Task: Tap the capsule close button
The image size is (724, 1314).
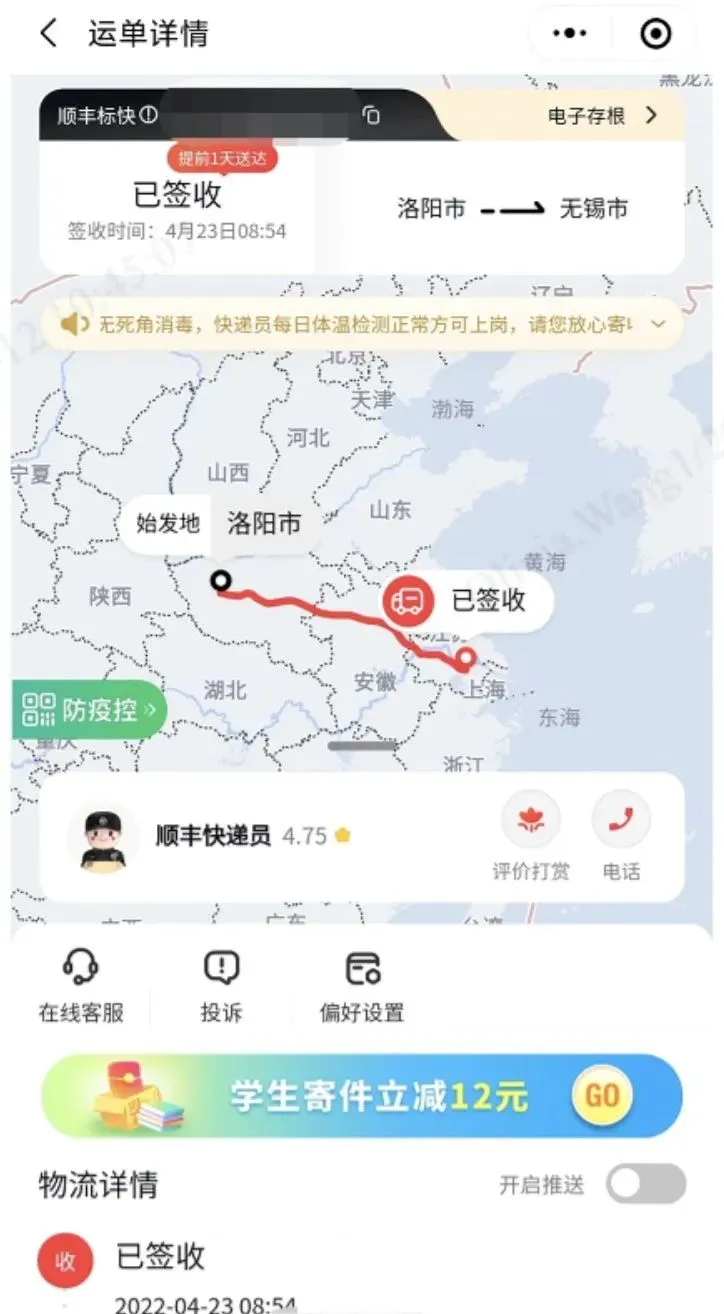Action: click(x=655, y=33)
